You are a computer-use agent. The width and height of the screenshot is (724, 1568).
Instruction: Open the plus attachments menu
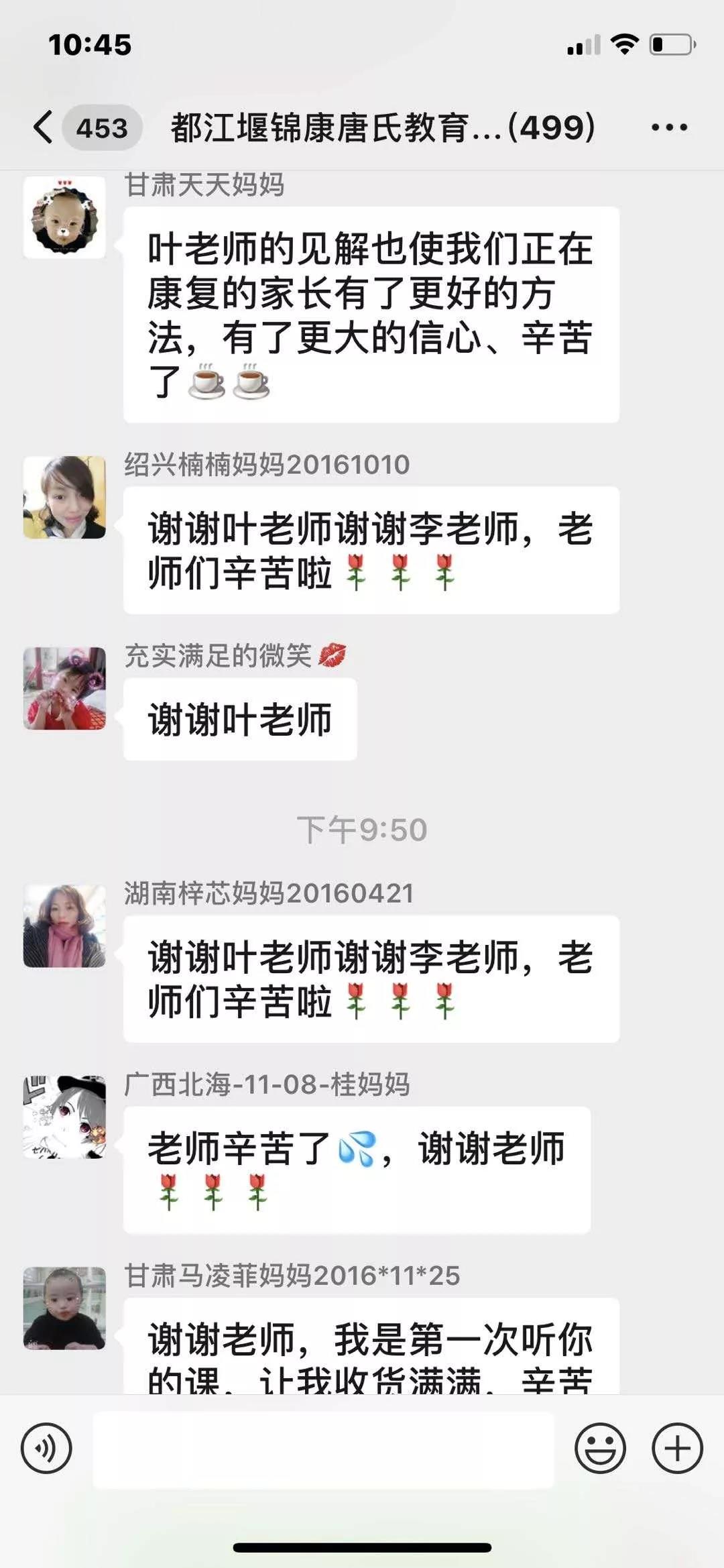click(x=677, y=1448)
